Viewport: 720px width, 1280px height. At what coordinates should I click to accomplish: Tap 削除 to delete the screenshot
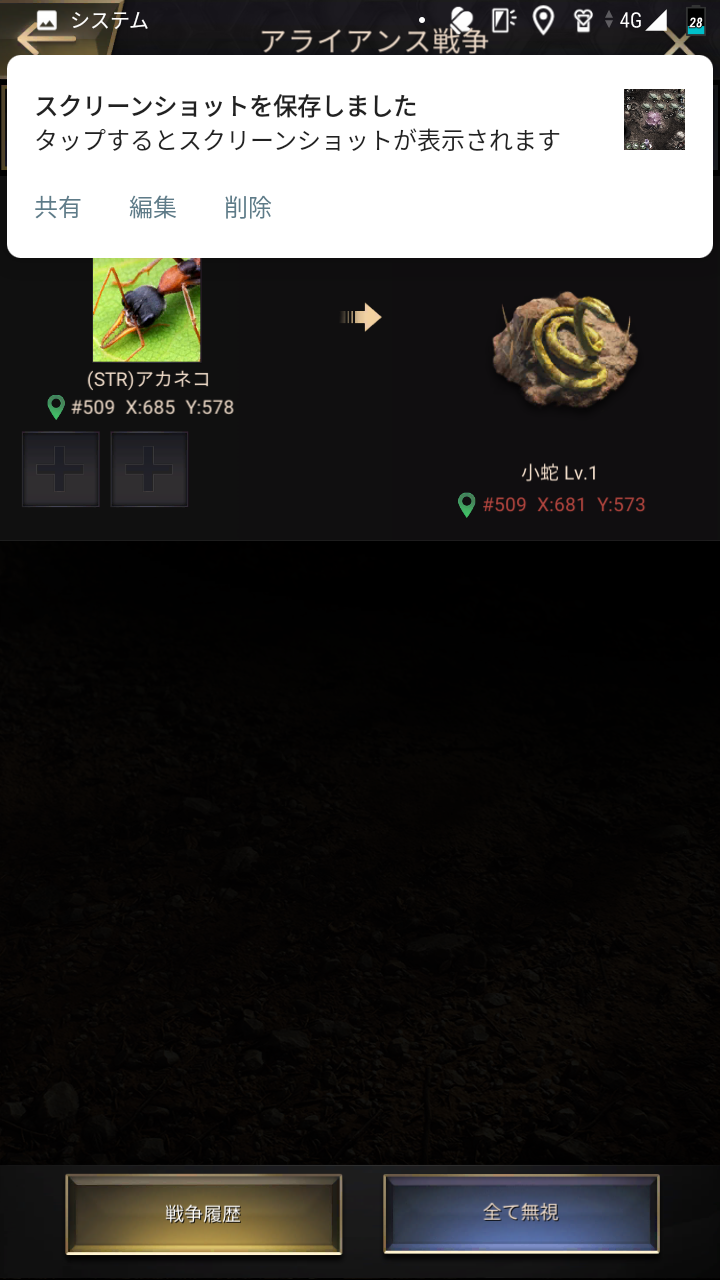[x=248, y=207]
